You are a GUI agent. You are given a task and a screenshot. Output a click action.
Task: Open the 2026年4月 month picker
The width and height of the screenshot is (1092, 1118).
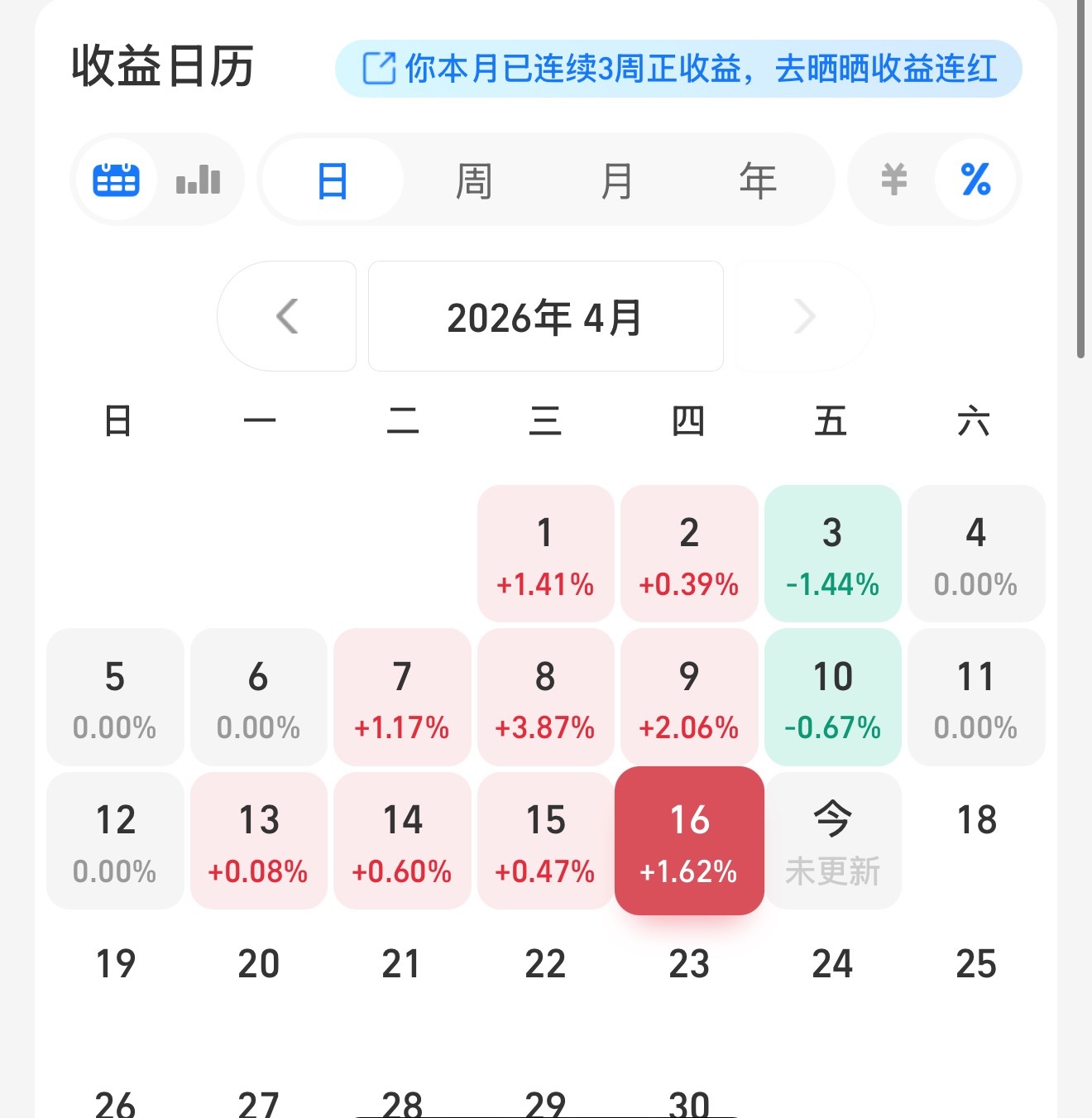coord(544,316)
